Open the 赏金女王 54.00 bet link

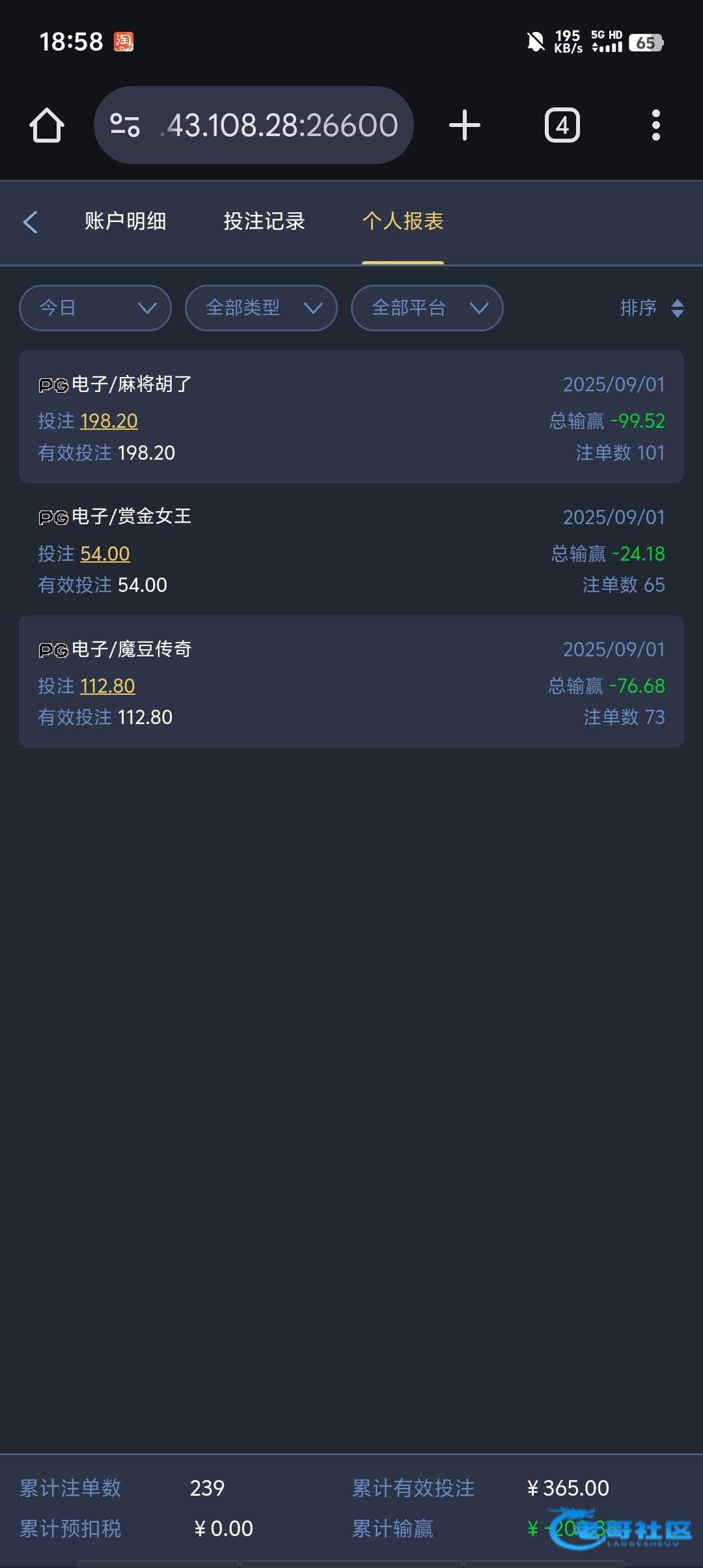105,553
